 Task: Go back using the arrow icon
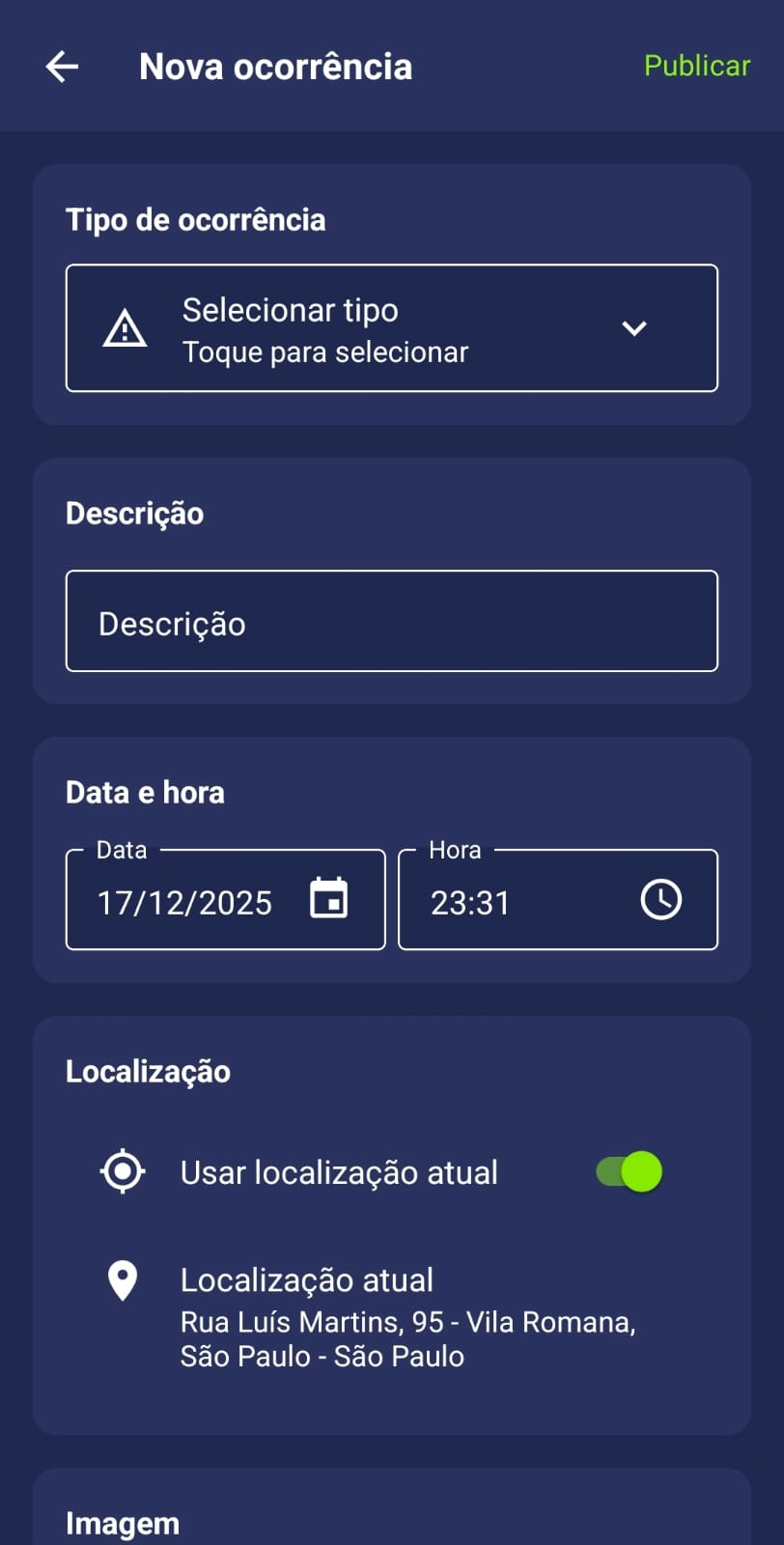point(62,67)
